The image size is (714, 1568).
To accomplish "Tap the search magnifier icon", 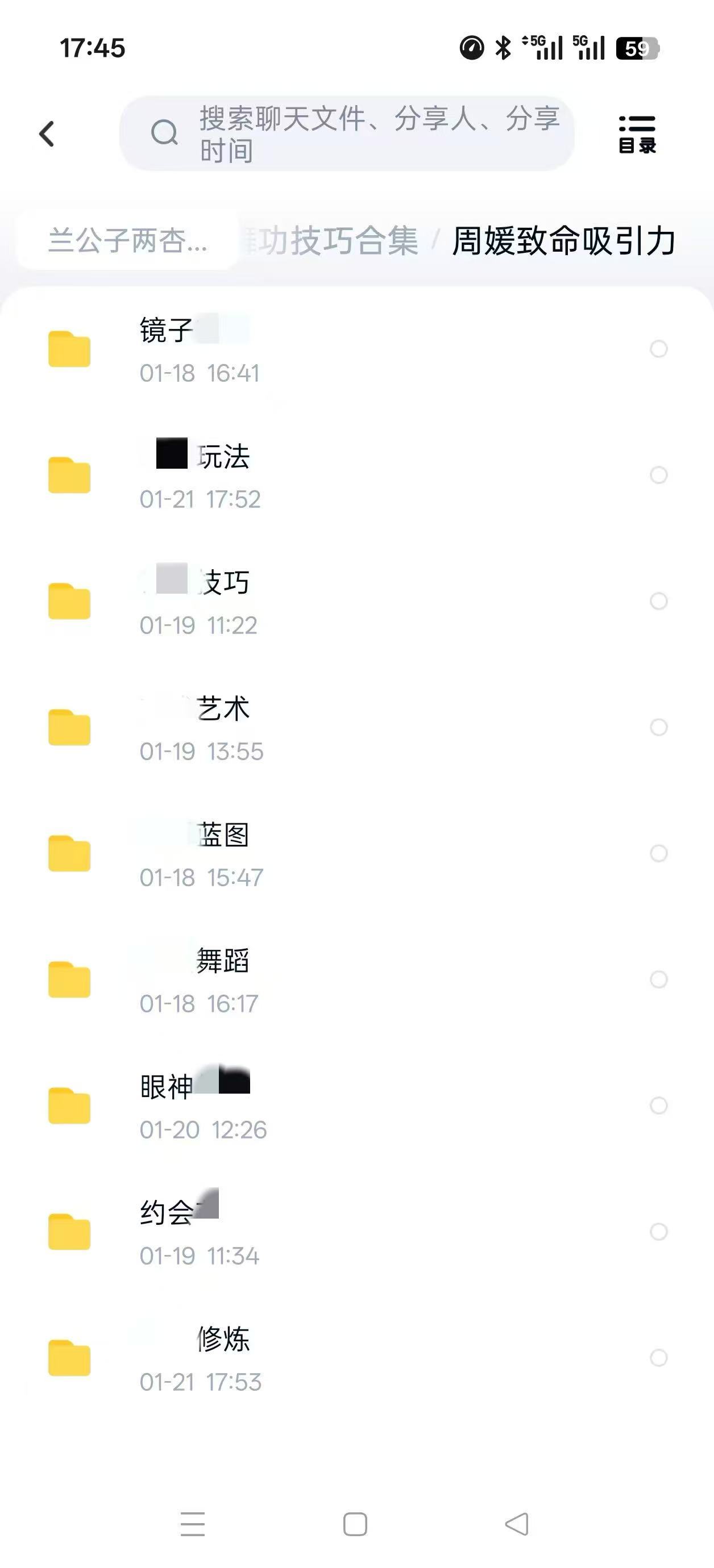I will click(x=165, y=133).
